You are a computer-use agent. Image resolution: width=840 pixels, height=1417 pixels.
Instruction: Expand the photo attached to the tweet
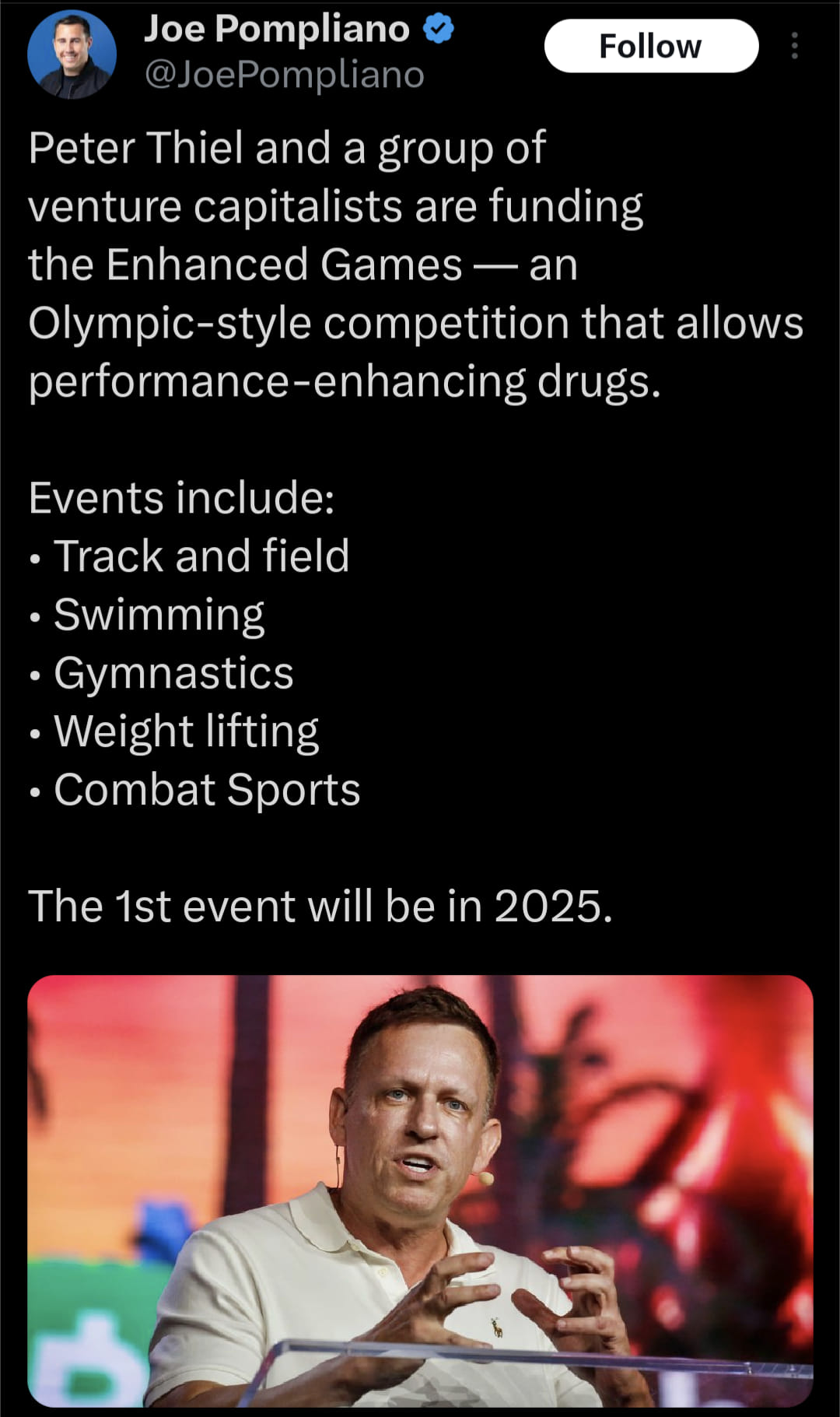click(x=420, y=1190)
